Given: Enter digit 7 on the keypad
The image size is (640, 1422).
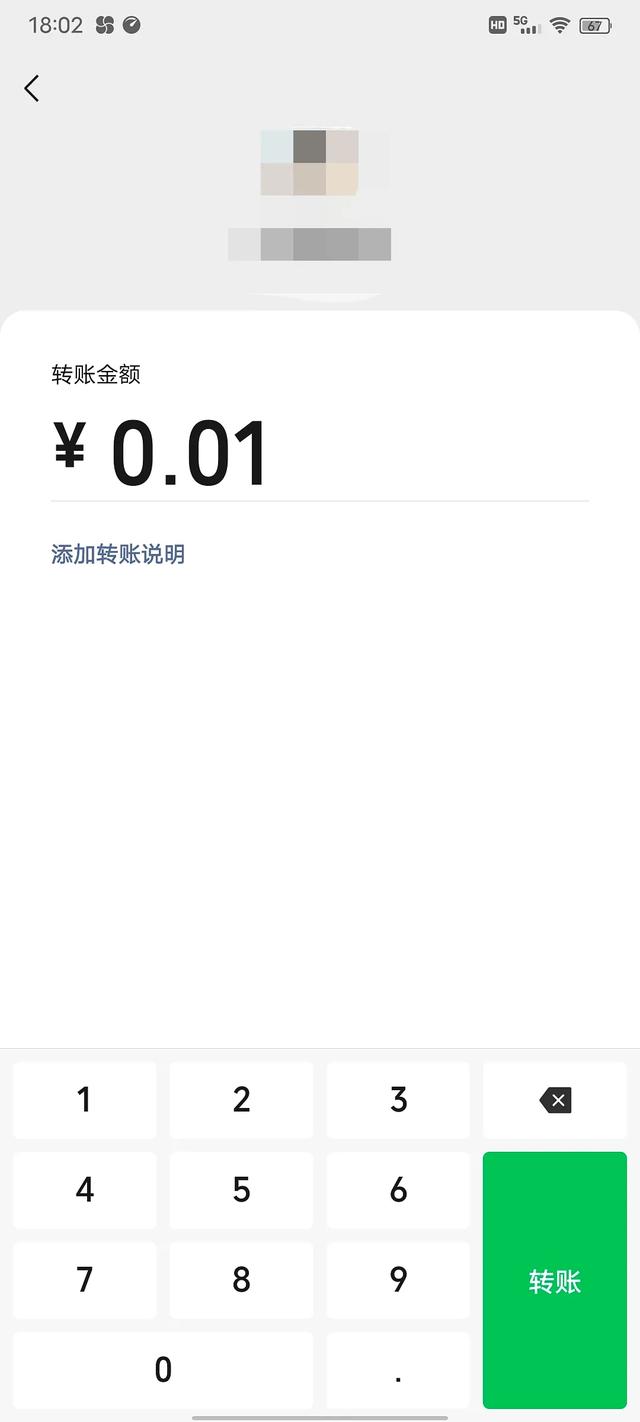Looking at the screenshot, I should click(85, 1280).
